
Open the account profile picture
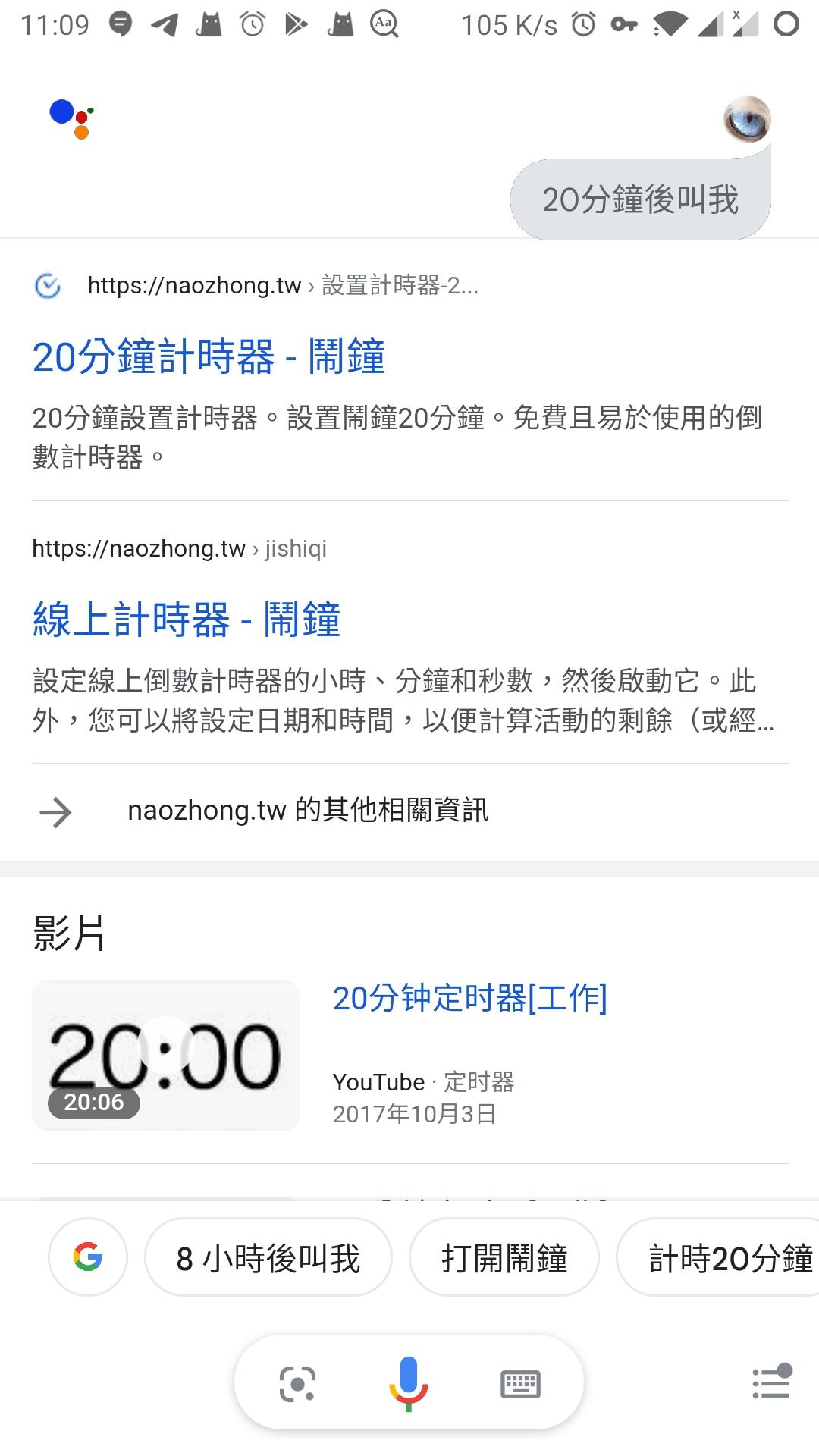(747, 120)
